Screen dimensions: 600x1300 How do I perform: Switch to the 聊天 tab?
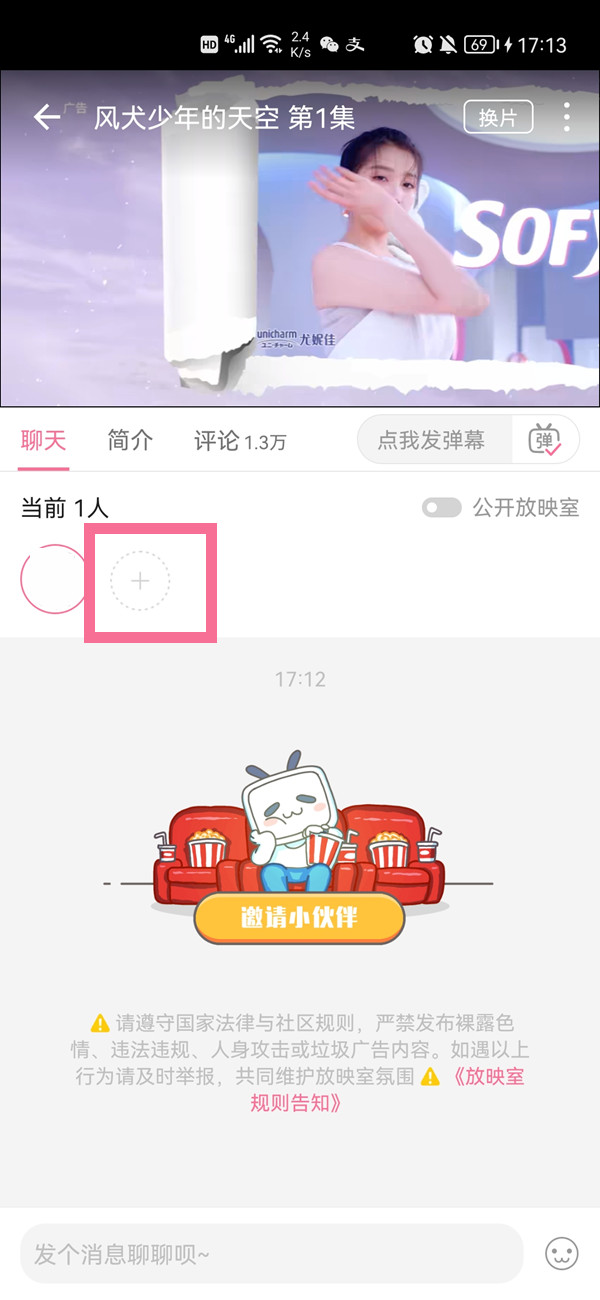[x=44, y=441]
